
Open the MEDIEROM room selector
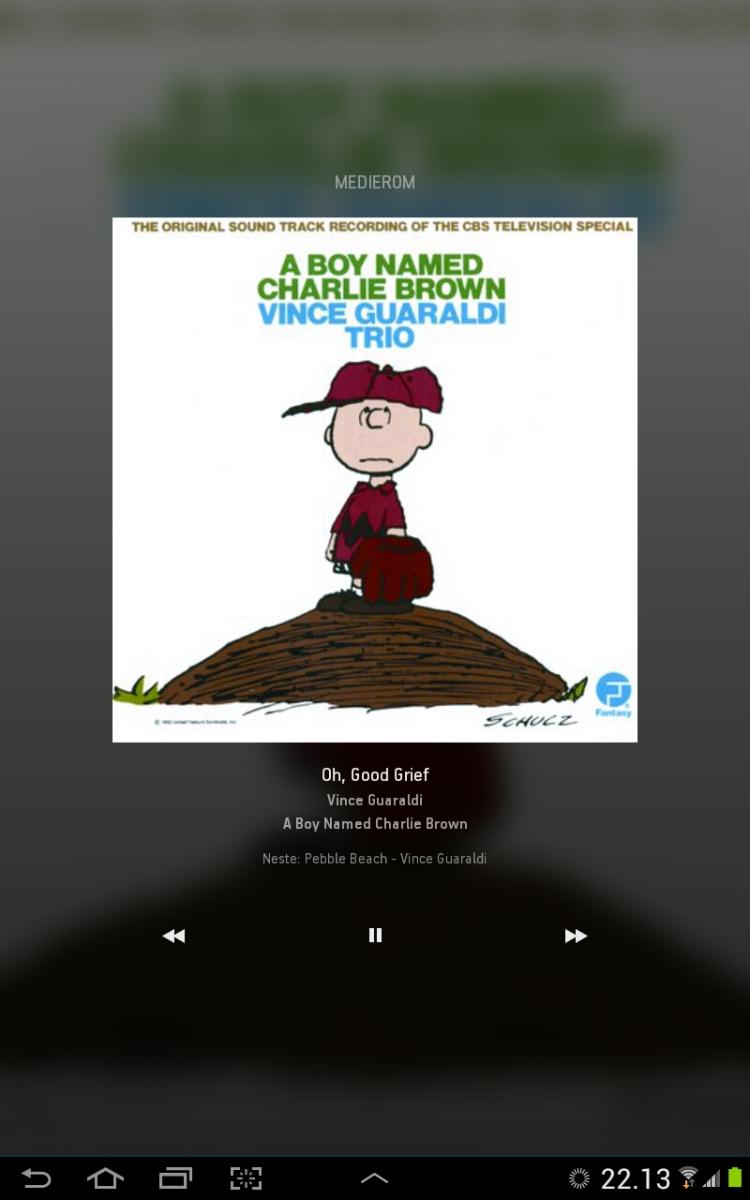[374, 182]
